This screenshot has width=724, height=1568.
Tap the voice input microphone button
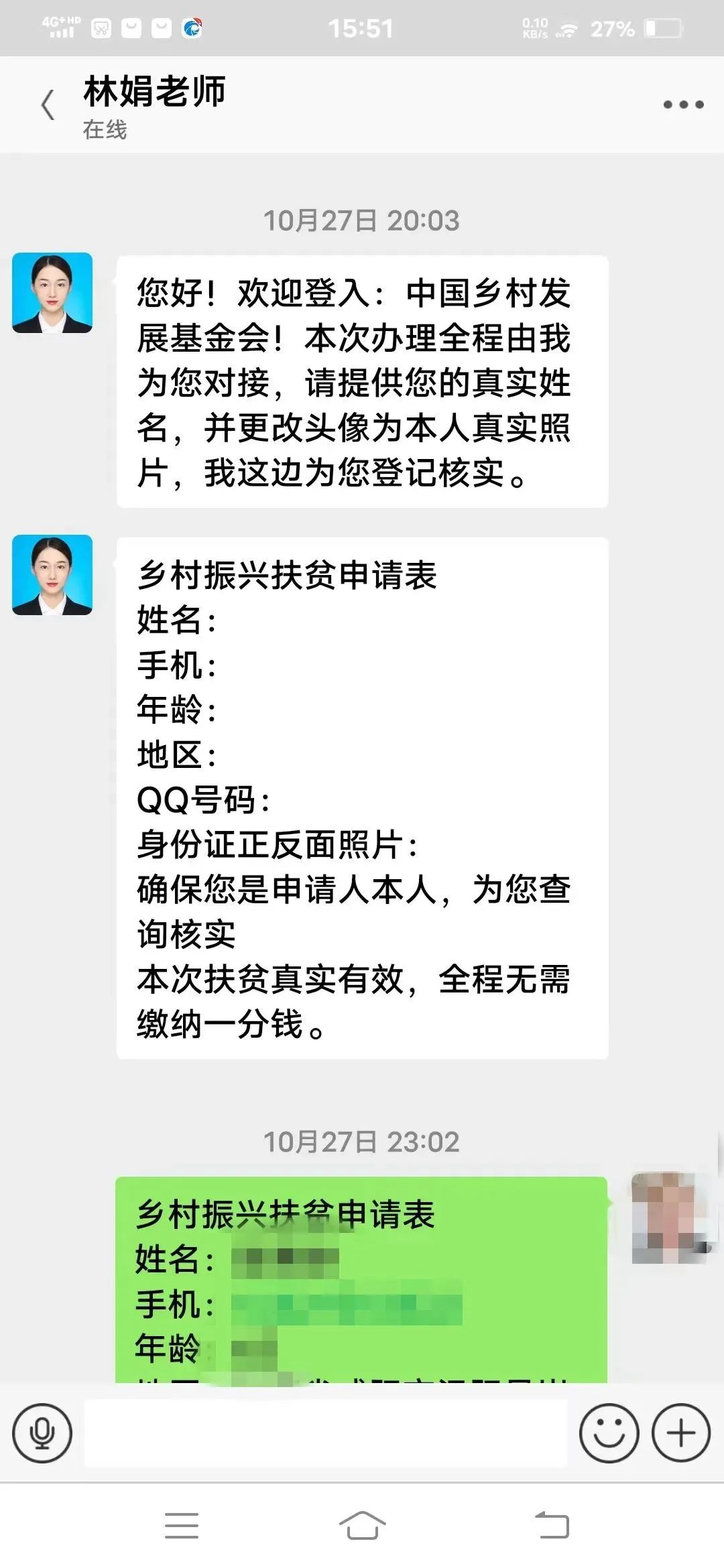42,1433
